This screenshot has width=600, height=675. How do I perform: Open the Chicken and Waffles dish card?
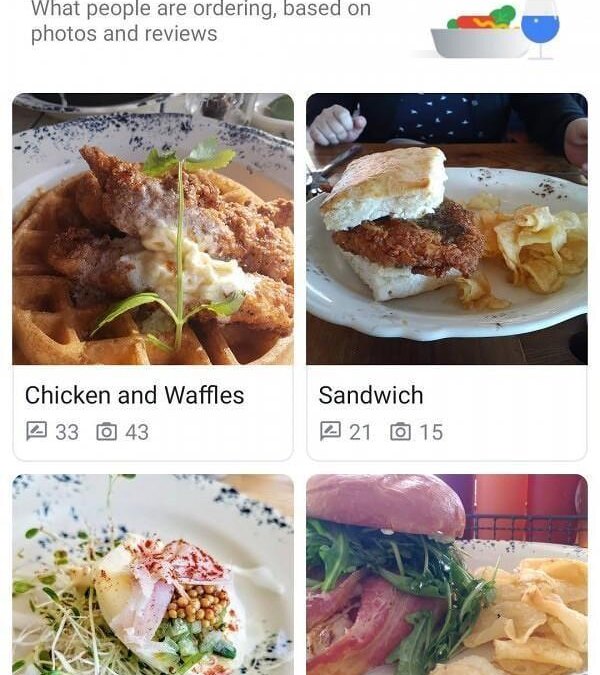[152, 276]
